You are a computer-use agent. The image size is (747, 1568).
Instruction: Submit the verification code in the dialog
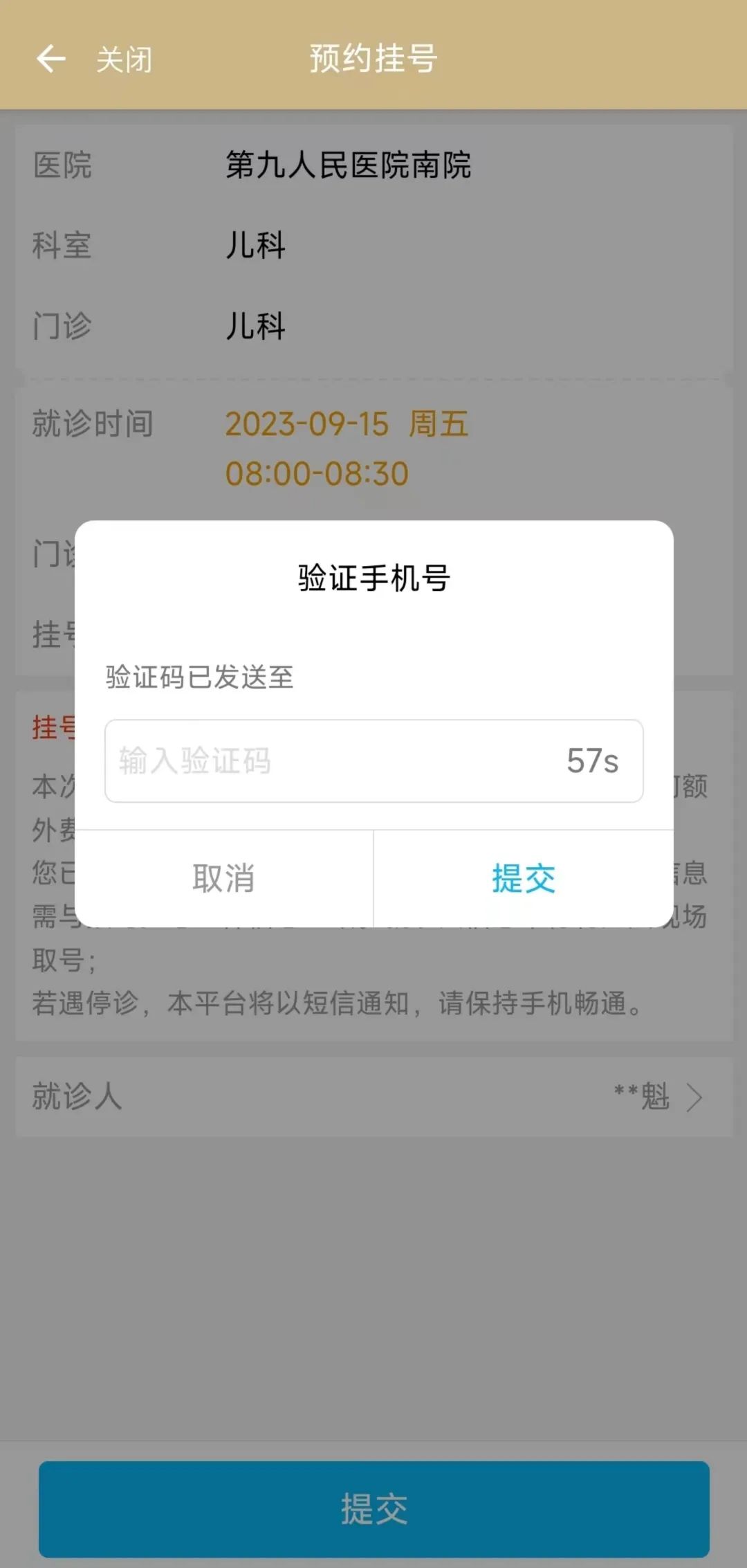coord(524,878)
